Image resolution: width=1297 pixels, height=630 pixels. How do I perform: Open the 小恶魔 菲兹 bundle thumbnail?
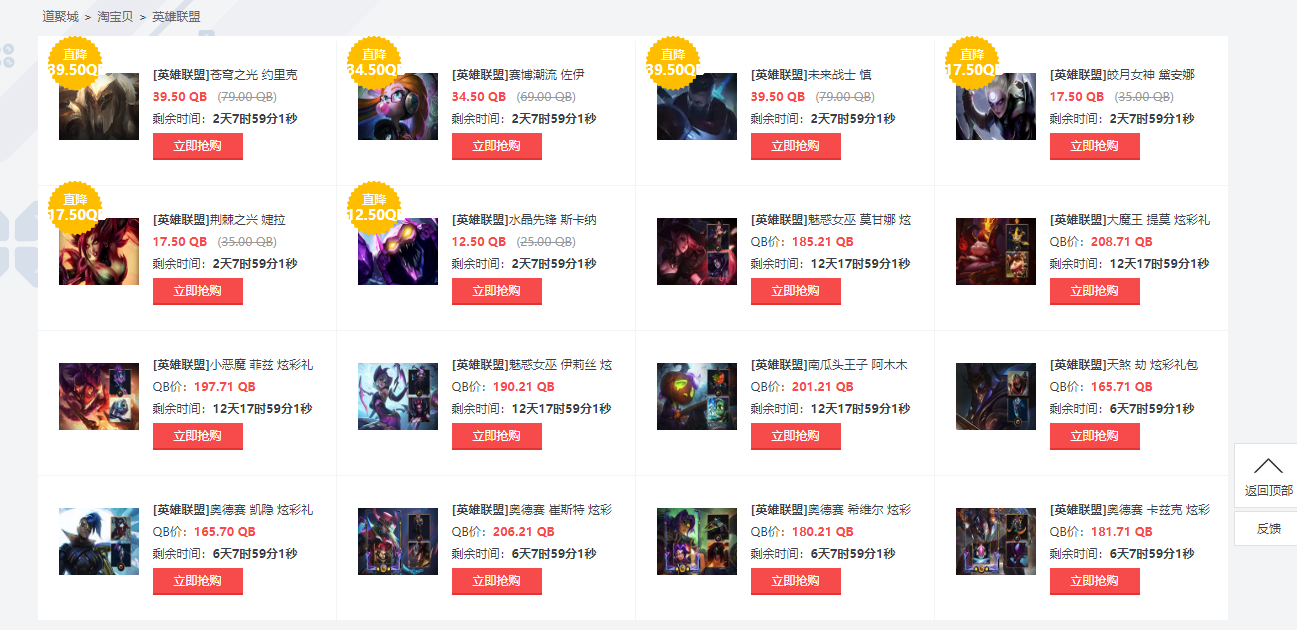click(99, 397)
